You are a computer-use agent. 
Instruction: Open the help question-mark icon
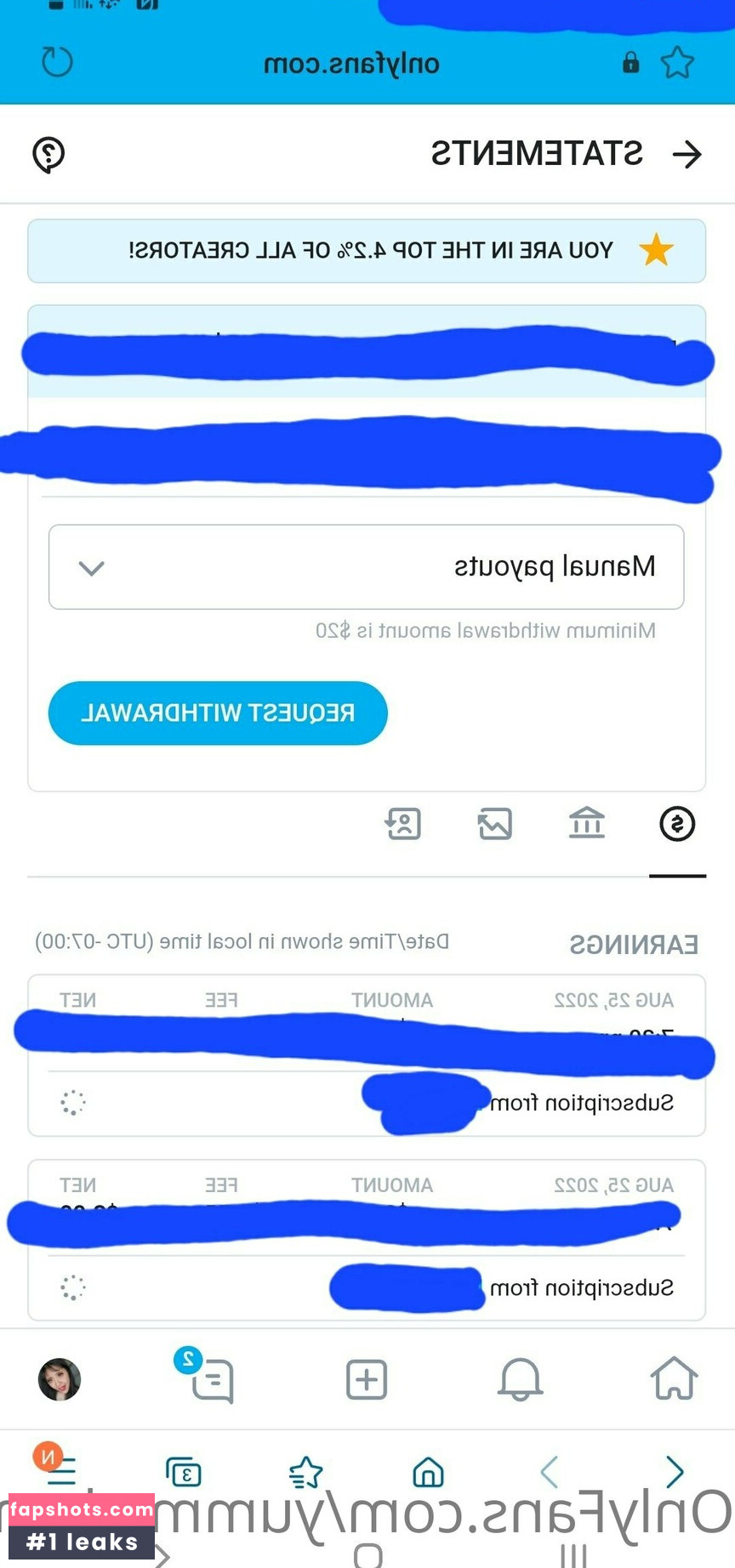pyautogui.click(x=48, y=155)
